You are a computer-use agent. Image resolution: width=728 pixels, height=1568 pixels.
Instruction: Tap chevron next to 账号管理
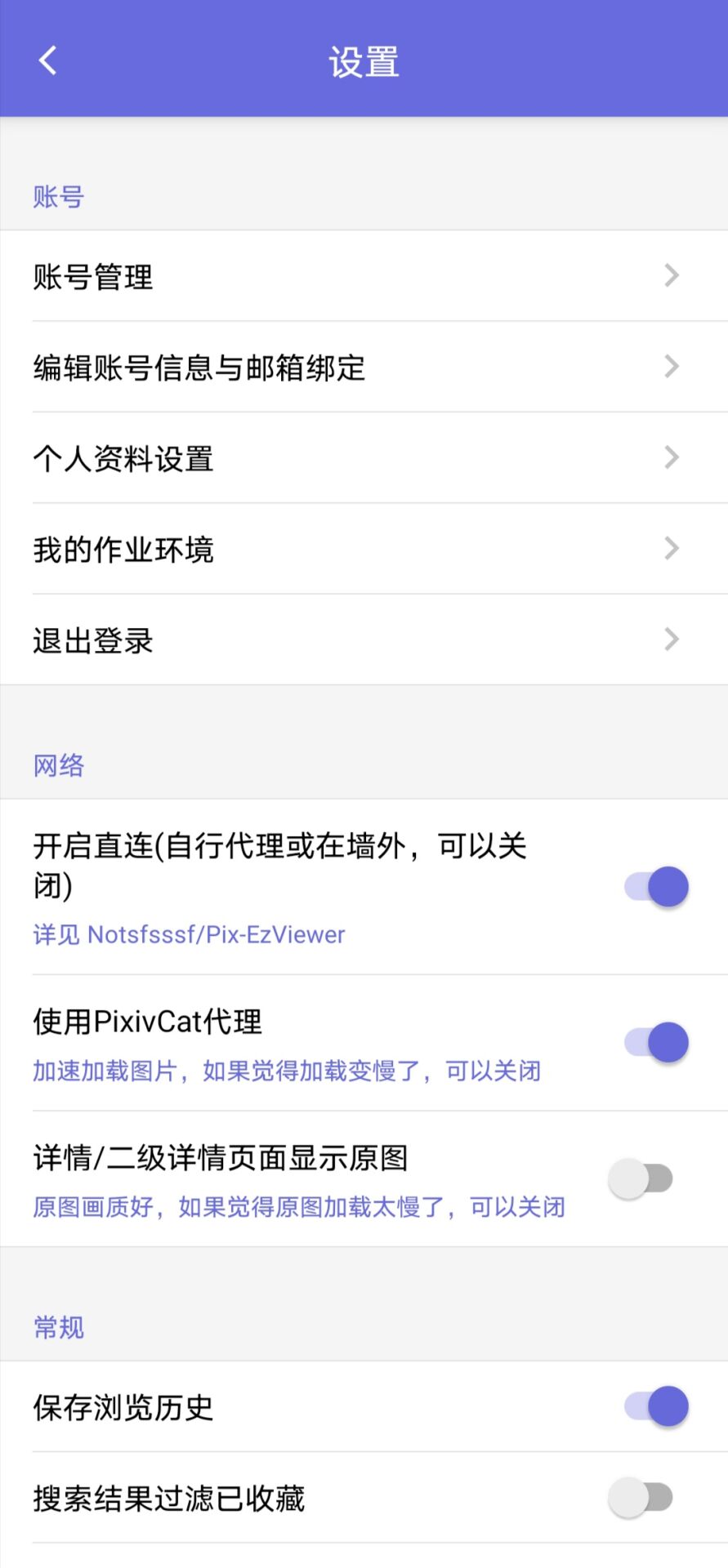click(x=671, y=277)
